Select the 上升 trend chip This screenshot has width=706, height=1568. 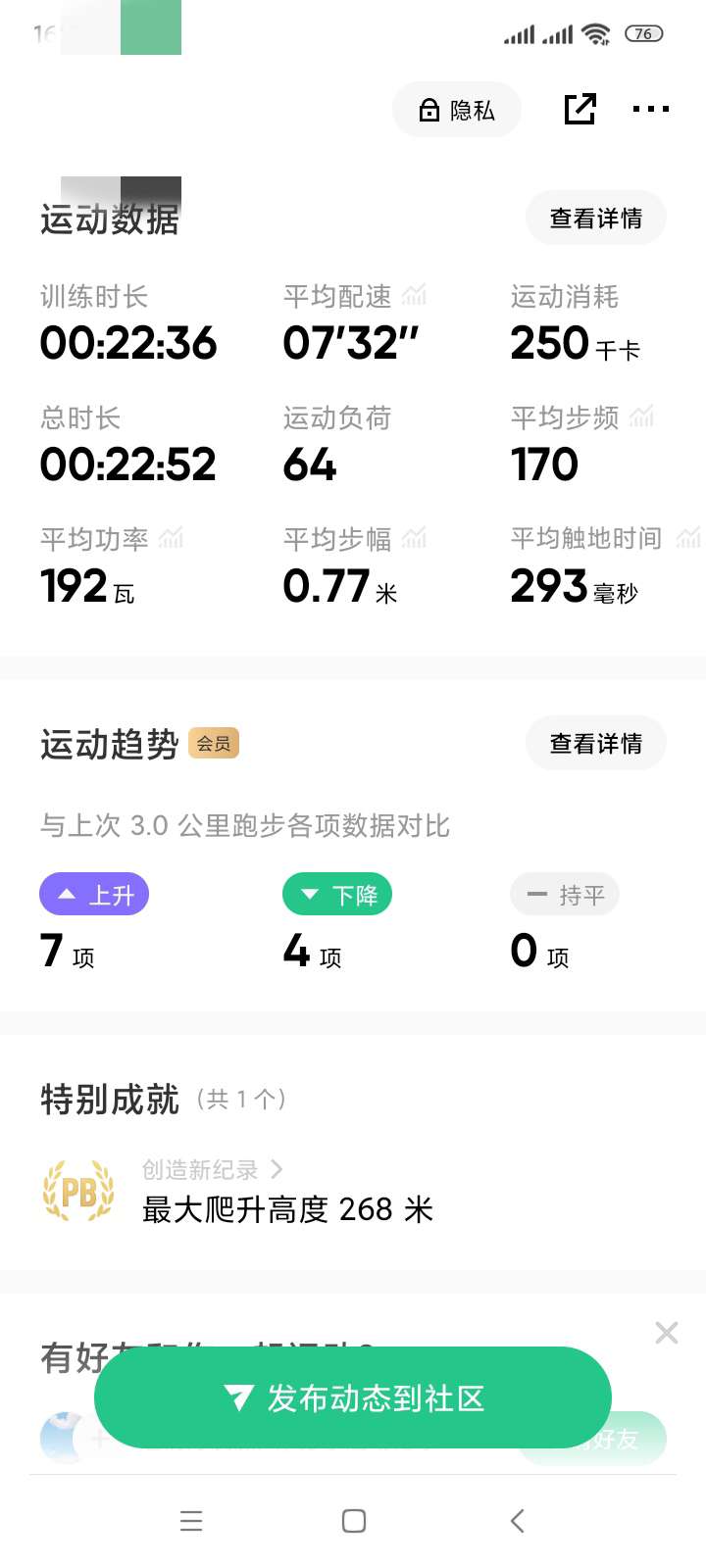point(94,894)
